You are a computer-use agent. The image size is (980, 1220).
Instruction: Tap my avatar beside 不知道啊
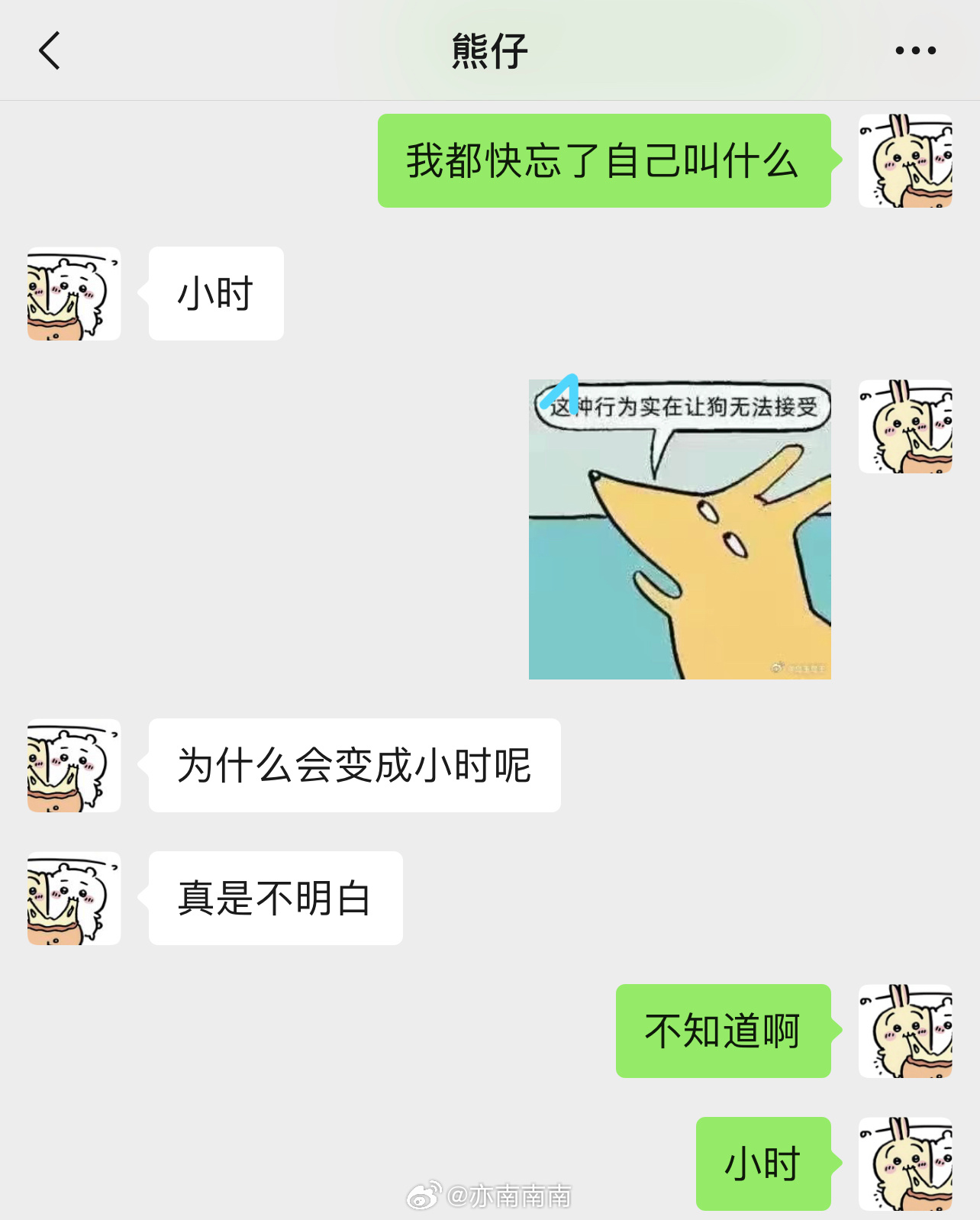click(905, 1031)
